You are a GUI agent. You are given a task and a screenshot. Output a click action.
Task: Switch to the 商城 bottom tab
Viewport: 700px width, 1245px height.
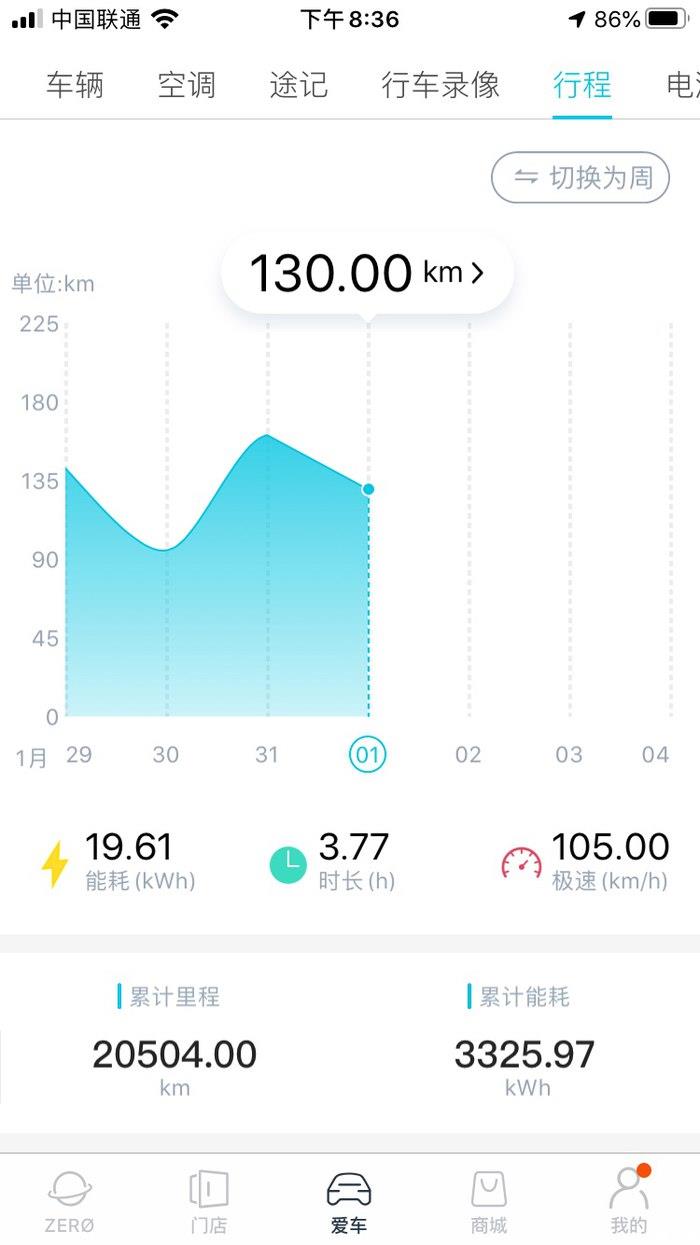[489, 1202]
